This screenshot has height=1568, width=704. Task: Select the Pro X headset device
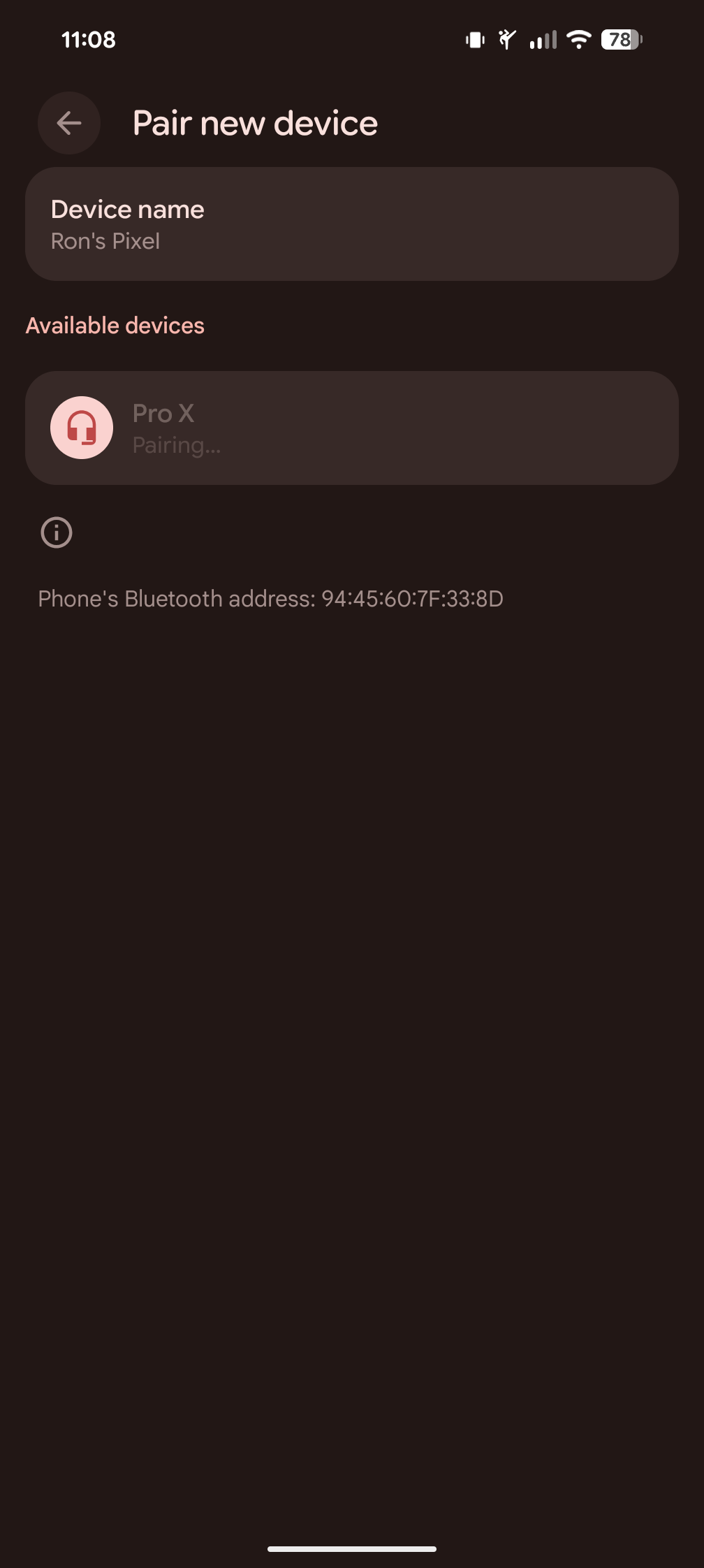pos(351,428)
